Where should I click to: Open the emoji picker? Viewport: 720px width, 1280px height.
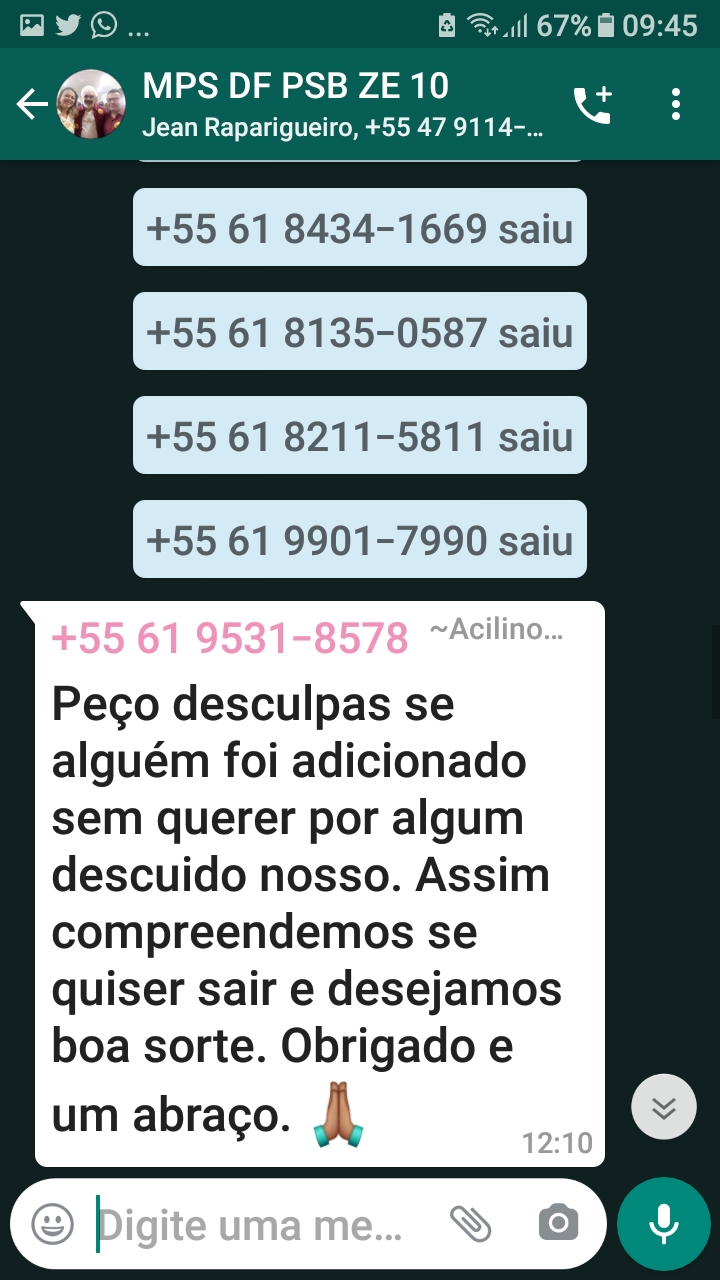tap(52, 1223)
